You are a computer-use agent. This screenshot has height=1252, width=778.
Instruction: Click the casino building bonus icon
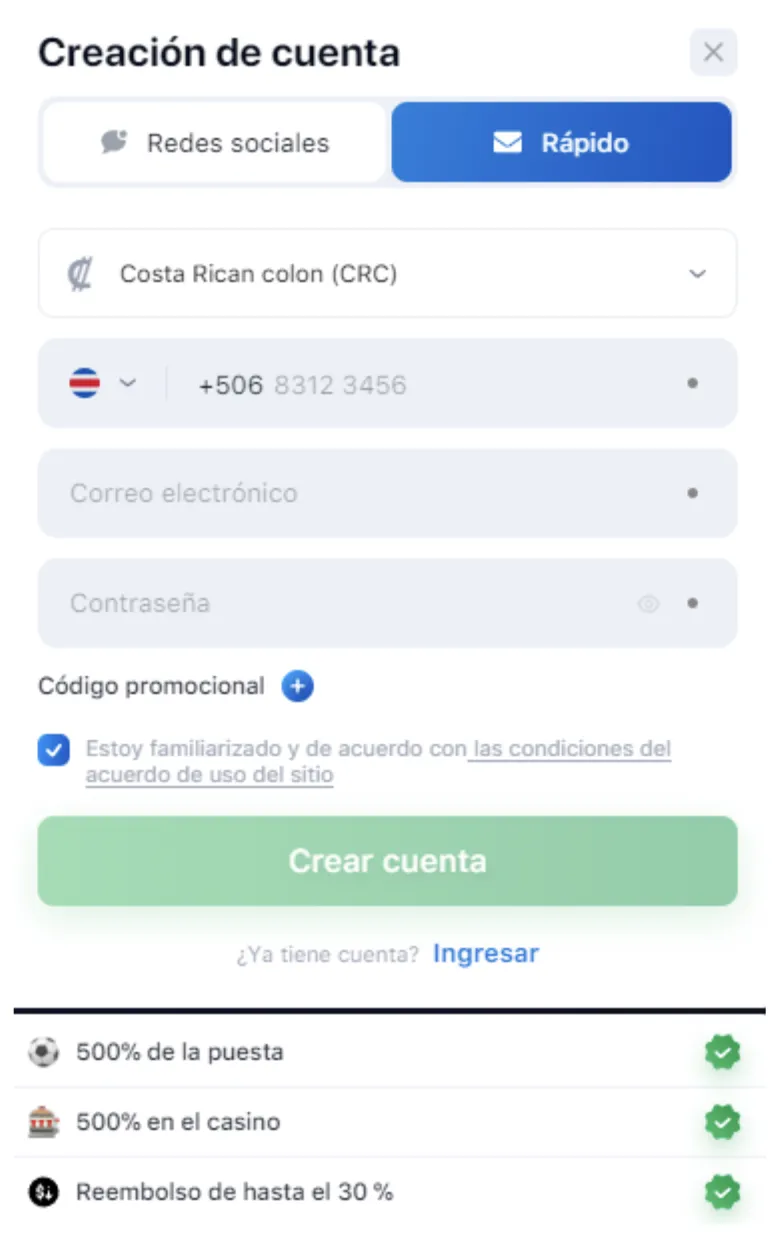(44, 1121)
